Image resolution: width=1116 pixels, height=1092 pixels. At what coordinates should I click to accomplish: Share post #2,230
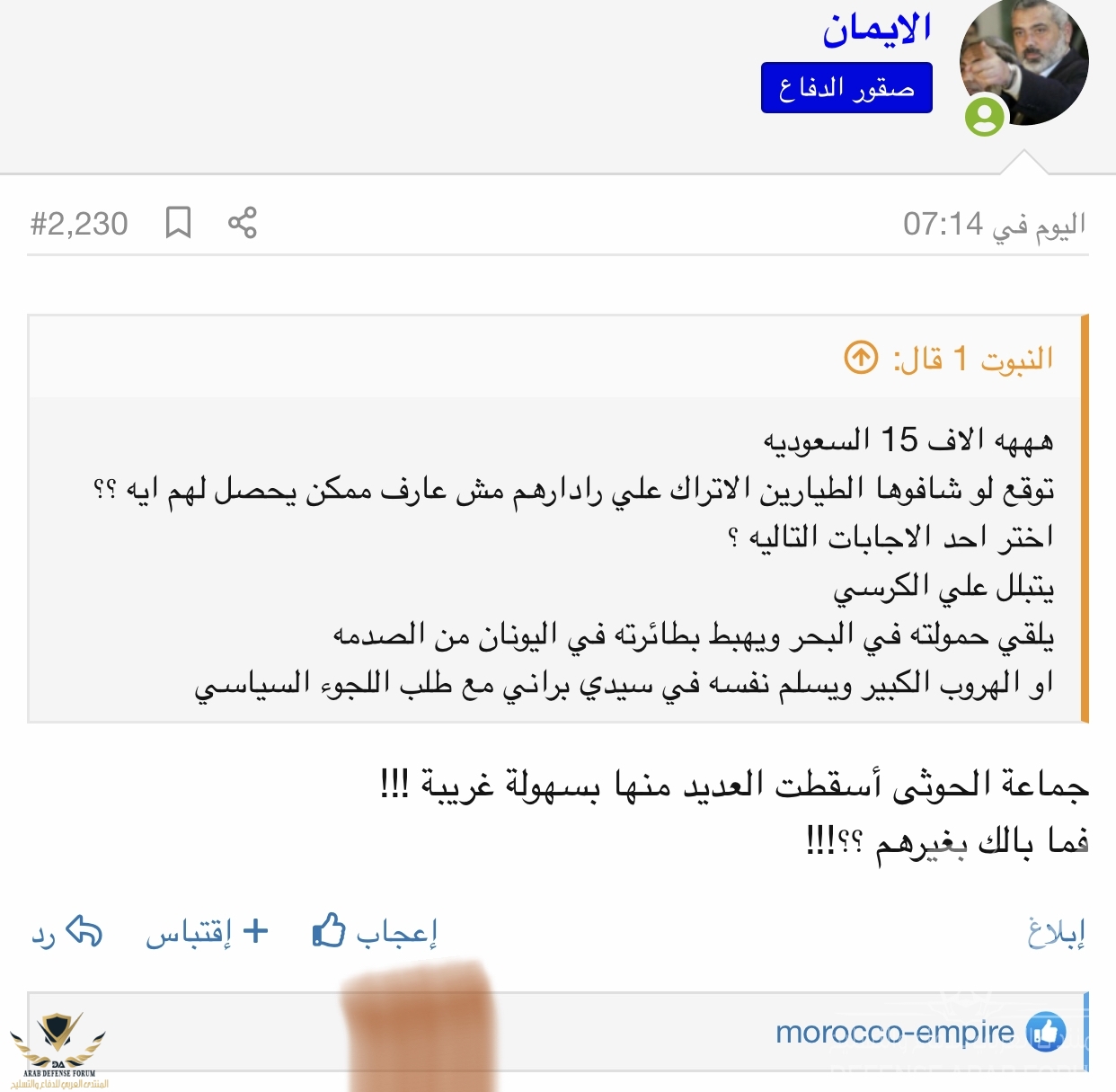tap(242, 222)
